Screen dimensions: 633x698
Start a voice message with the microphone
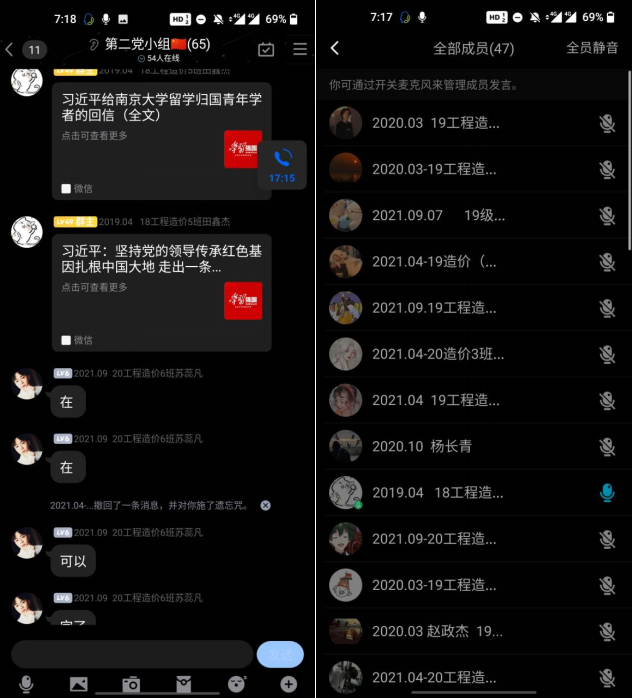pyautogui.click(x=26, y=684)
